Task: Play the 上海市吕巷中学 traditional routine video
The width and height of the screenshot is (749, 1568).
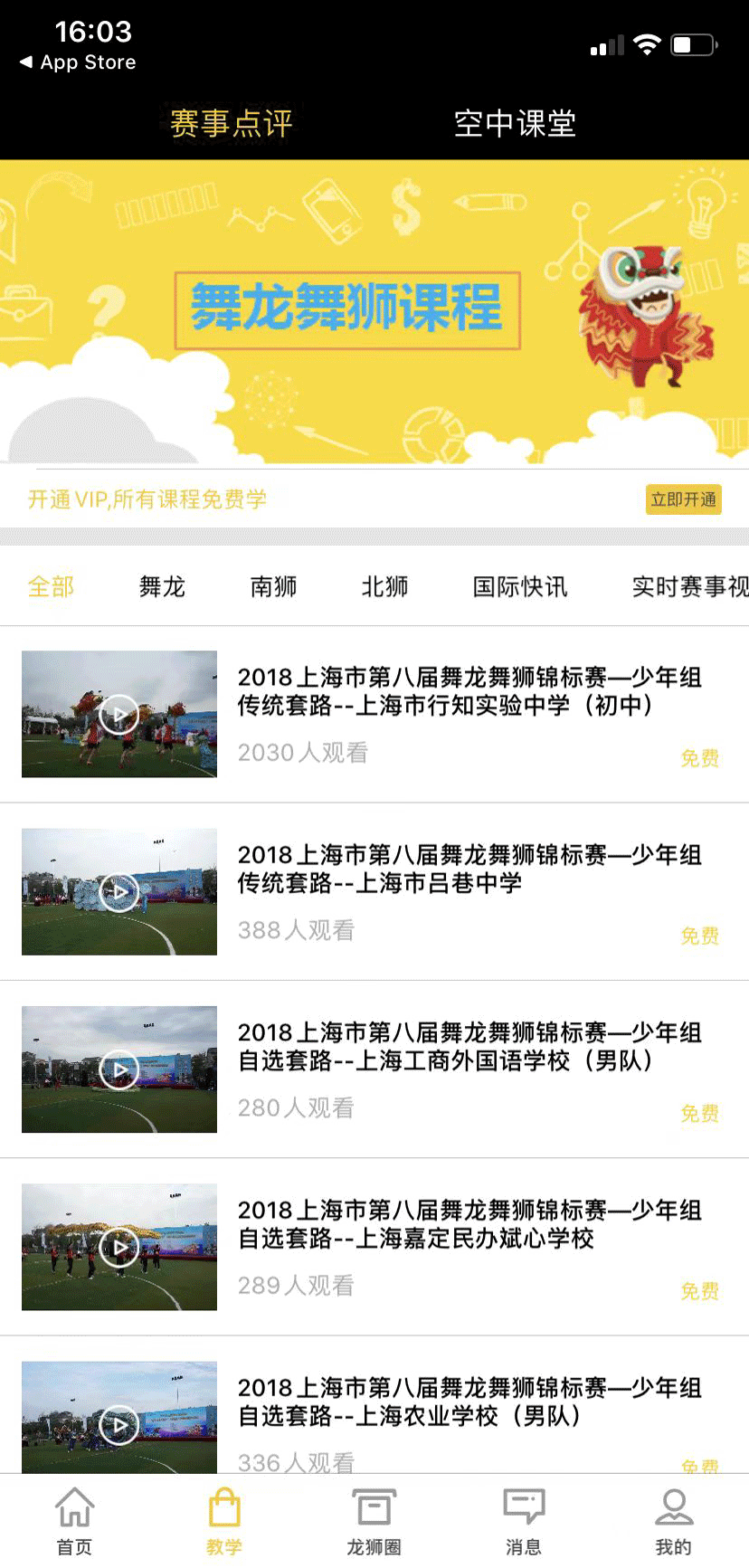Action: 119,891
